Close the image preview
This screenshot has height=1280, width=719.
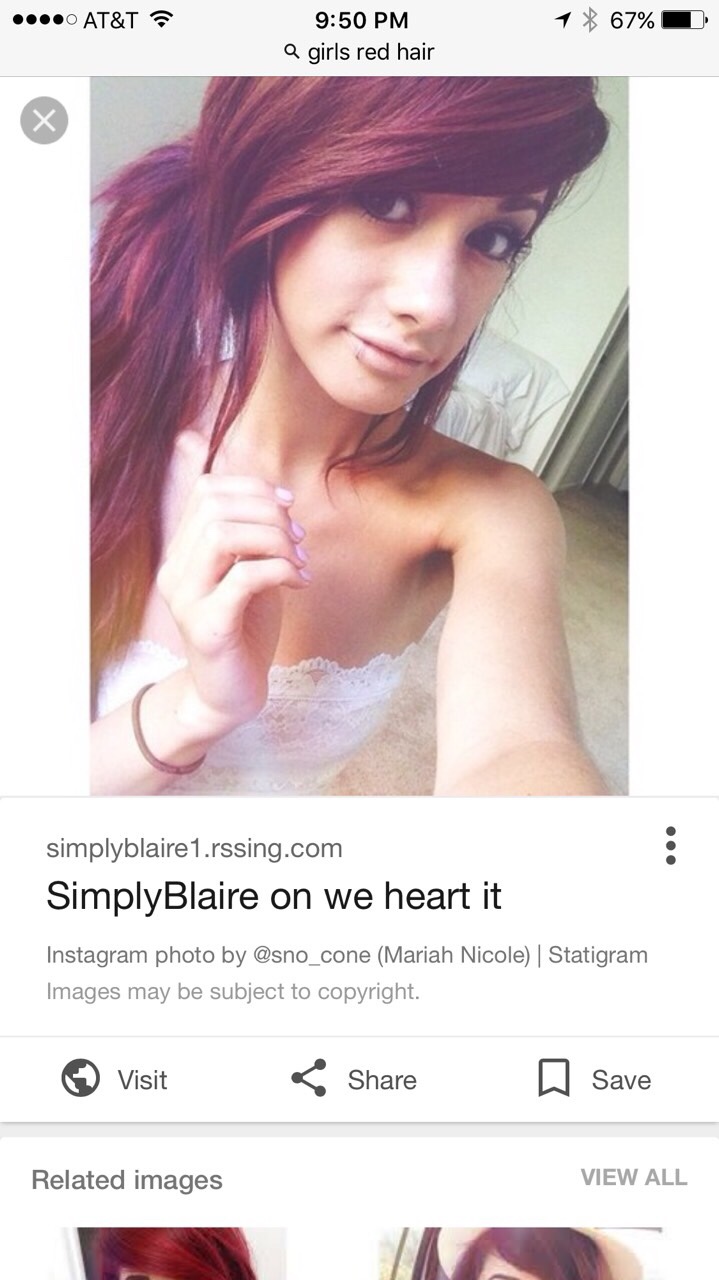pos(44,120)
